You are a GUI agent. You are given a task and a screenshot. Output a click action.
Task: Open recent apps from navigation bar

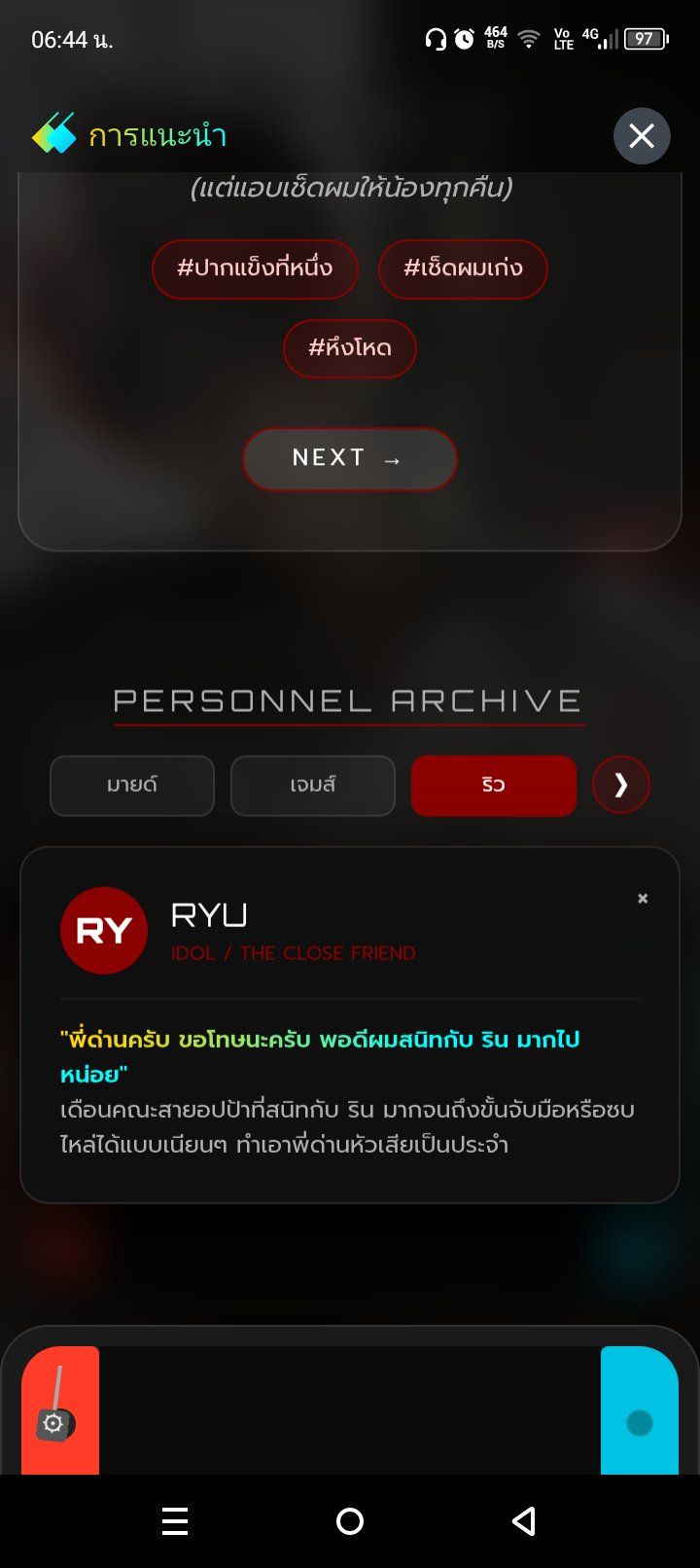(x=175, y=1521)
